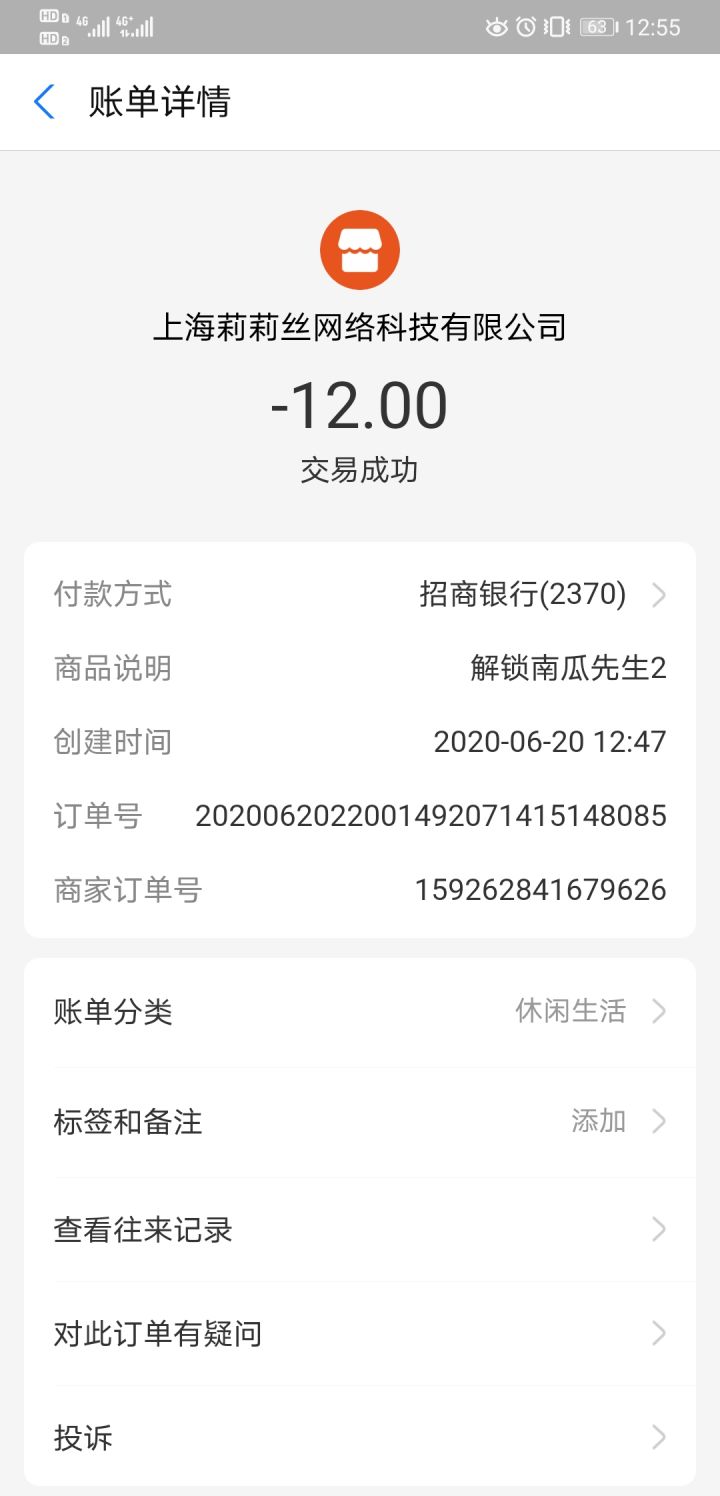Expand the 查看往来记录 row chevron

pos(657,1229)
